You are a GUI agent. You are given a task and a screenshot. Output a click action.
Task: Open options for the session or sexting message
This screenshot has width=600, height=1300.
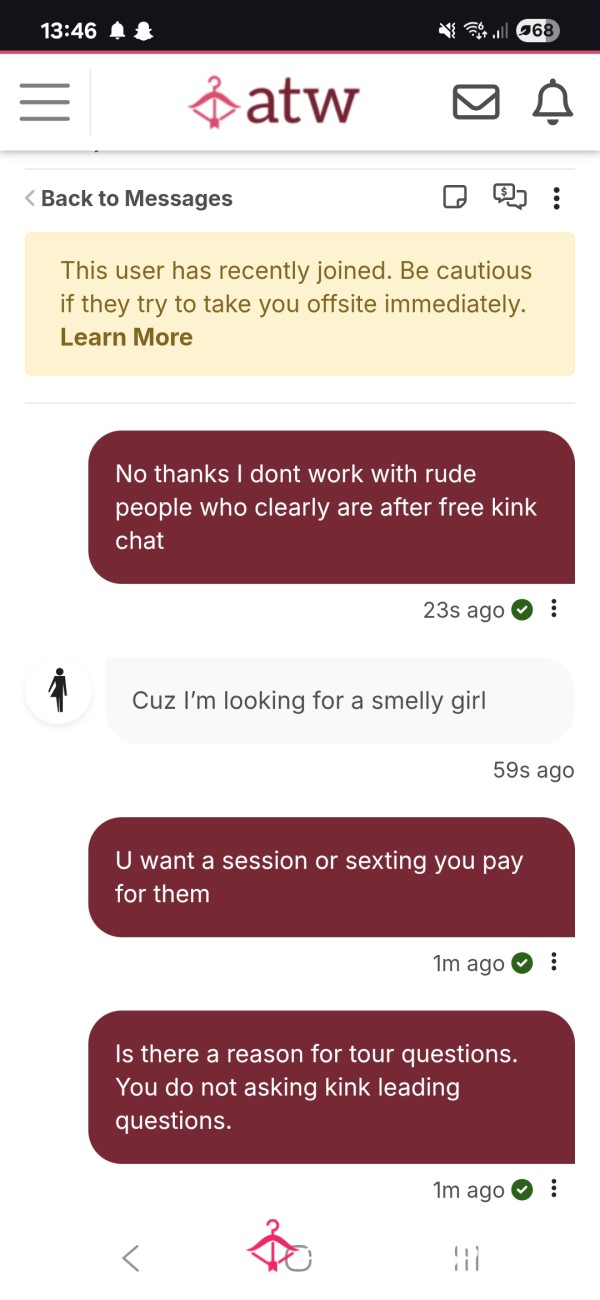point(554,962)
